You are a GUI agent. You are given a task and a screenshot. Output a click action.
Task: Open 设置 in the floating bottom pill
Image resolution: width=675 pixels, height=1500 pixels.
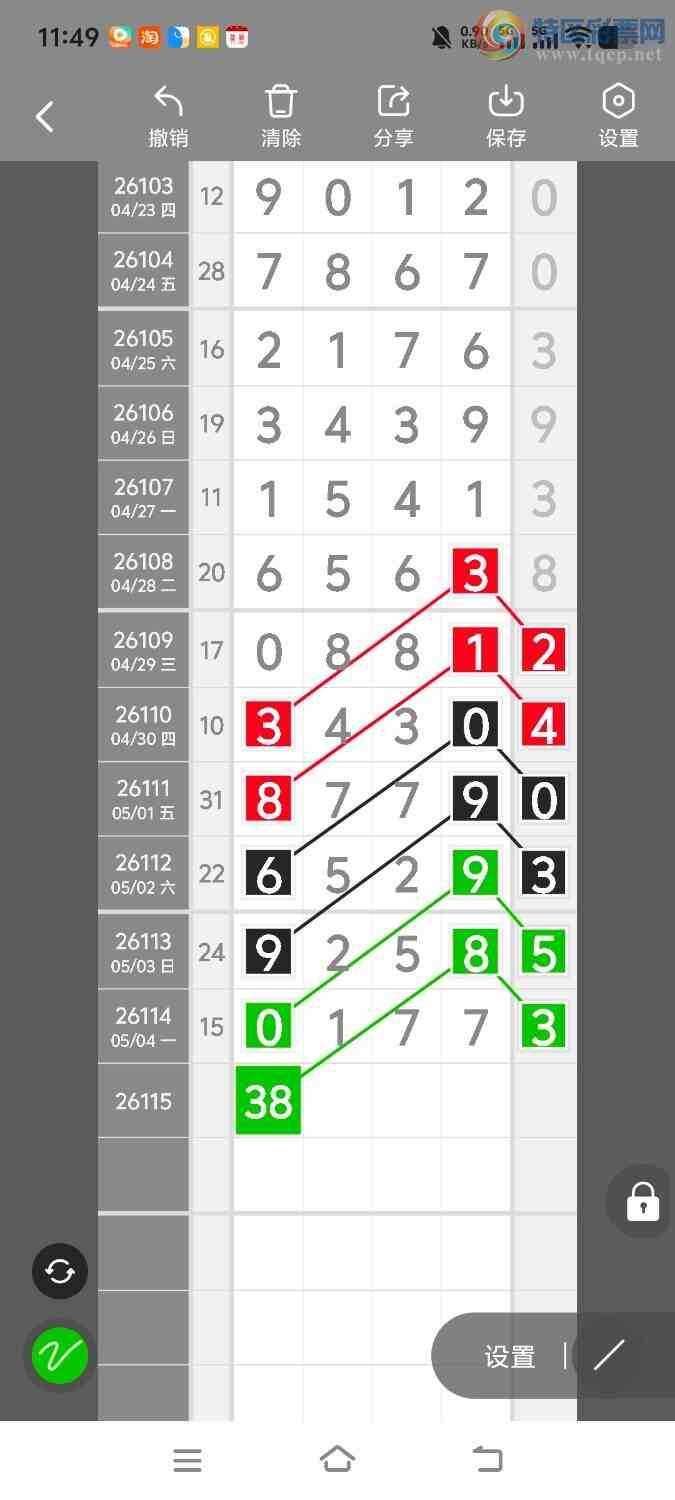pyautogui.click(x=510, y=1356)
